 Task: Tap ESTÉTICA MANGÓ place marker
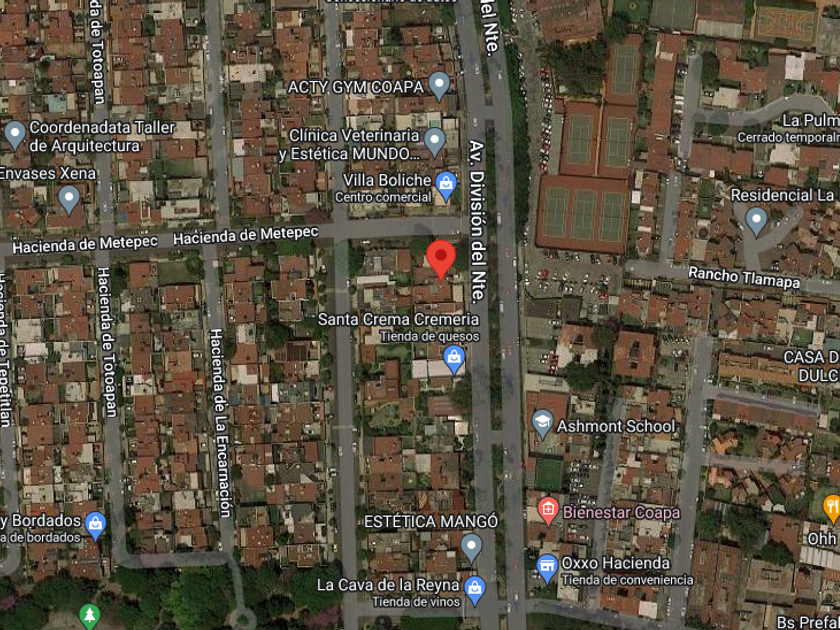[471, 548]
